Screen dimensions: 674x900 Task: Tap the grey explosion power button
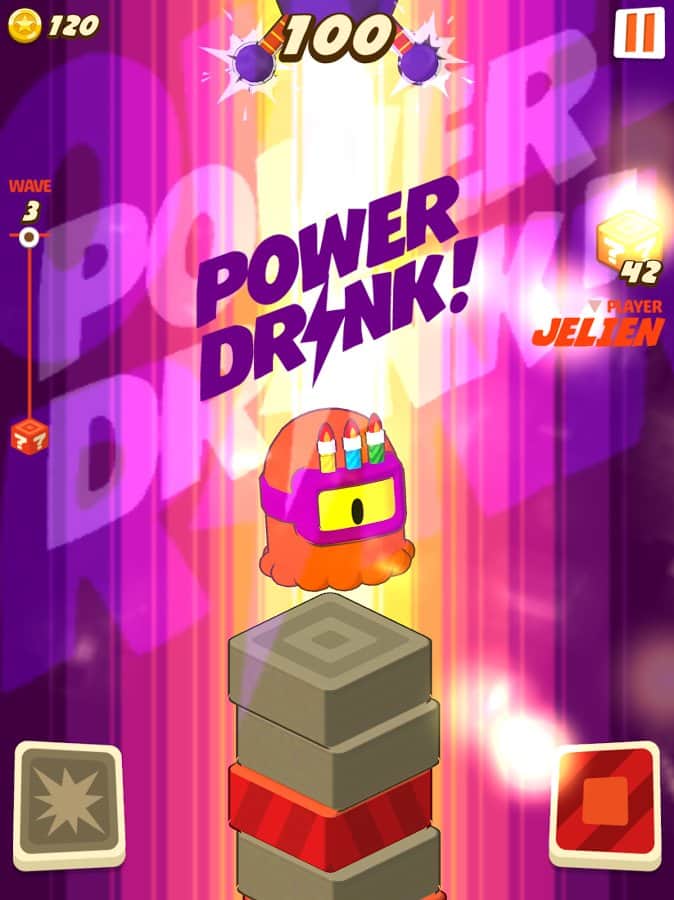pos(68,805)
